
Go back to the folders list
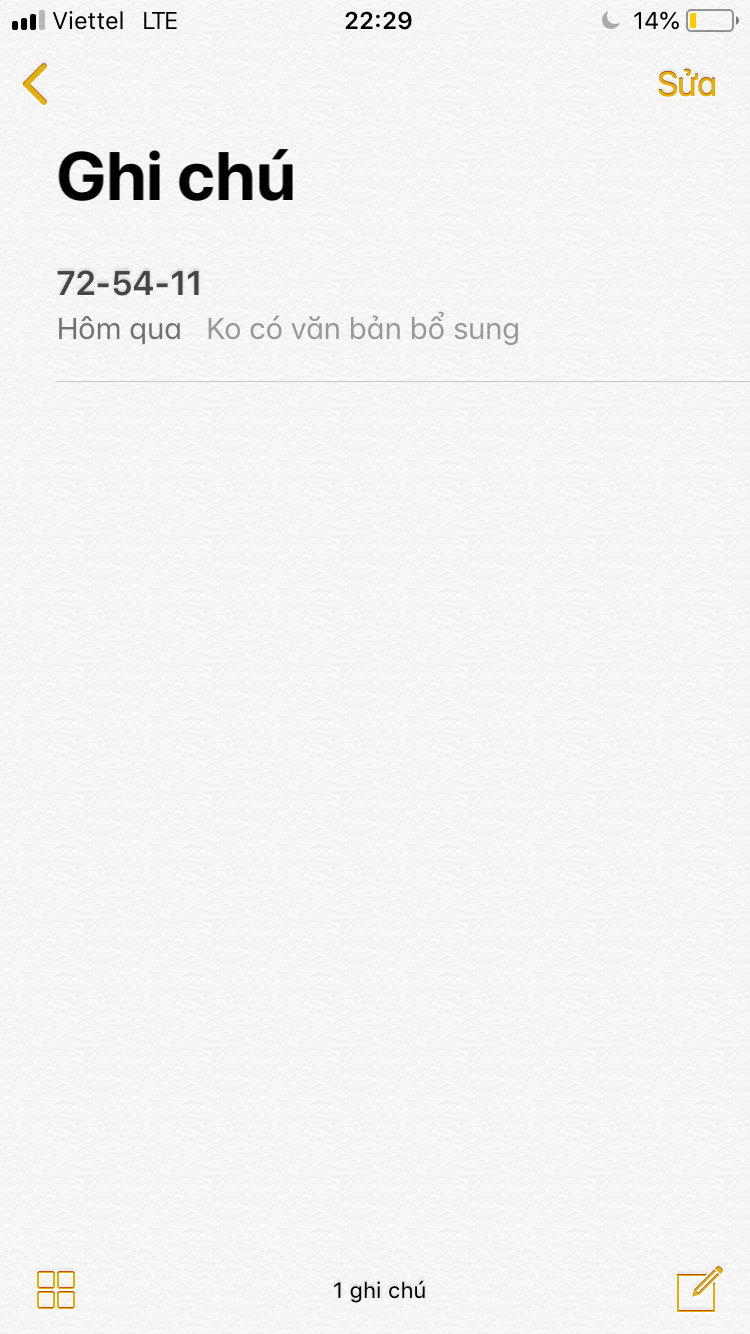[35, 84]
